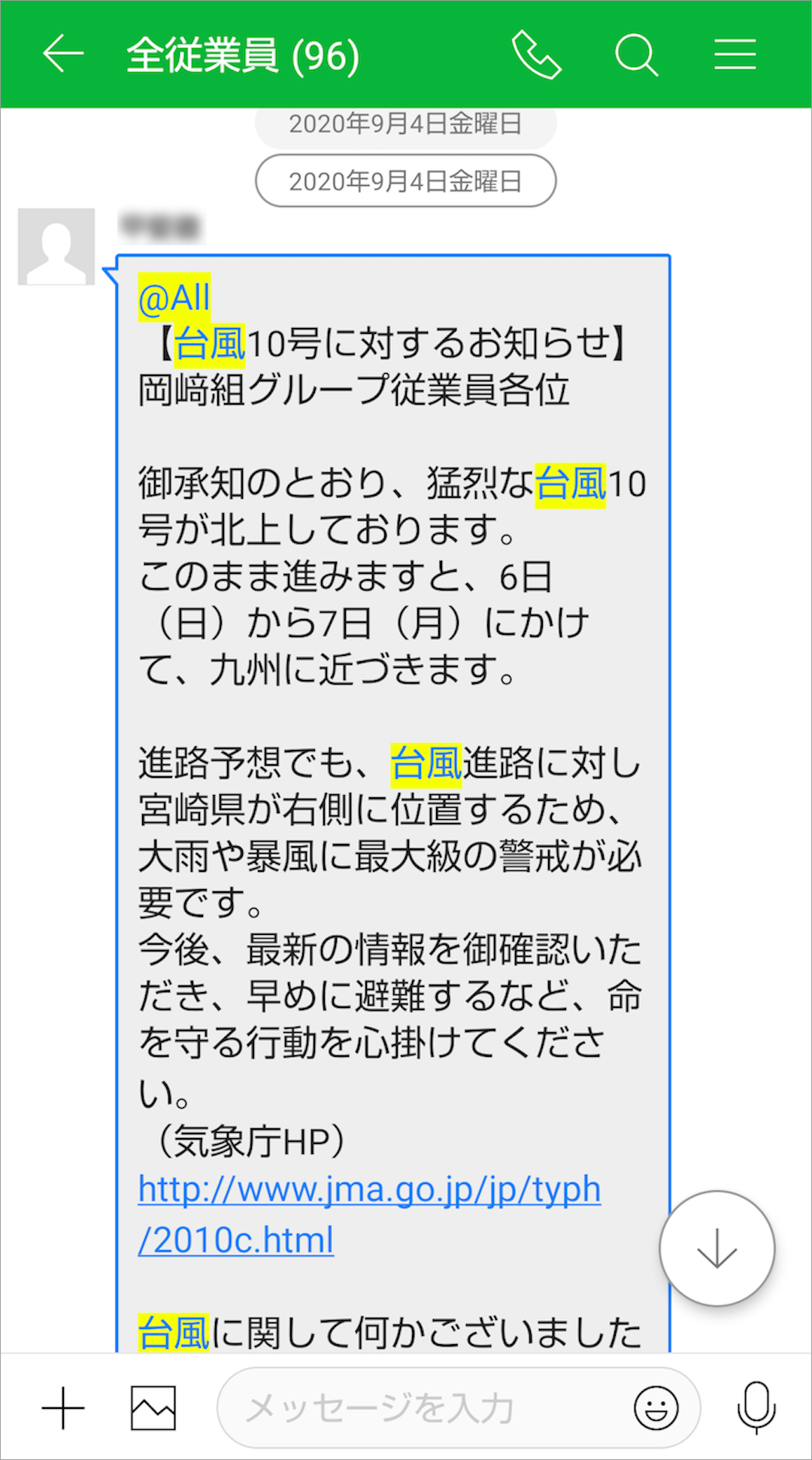Start a voice call in this group
This screenshot has height=1460, width=812.
(x=536, y=54)
